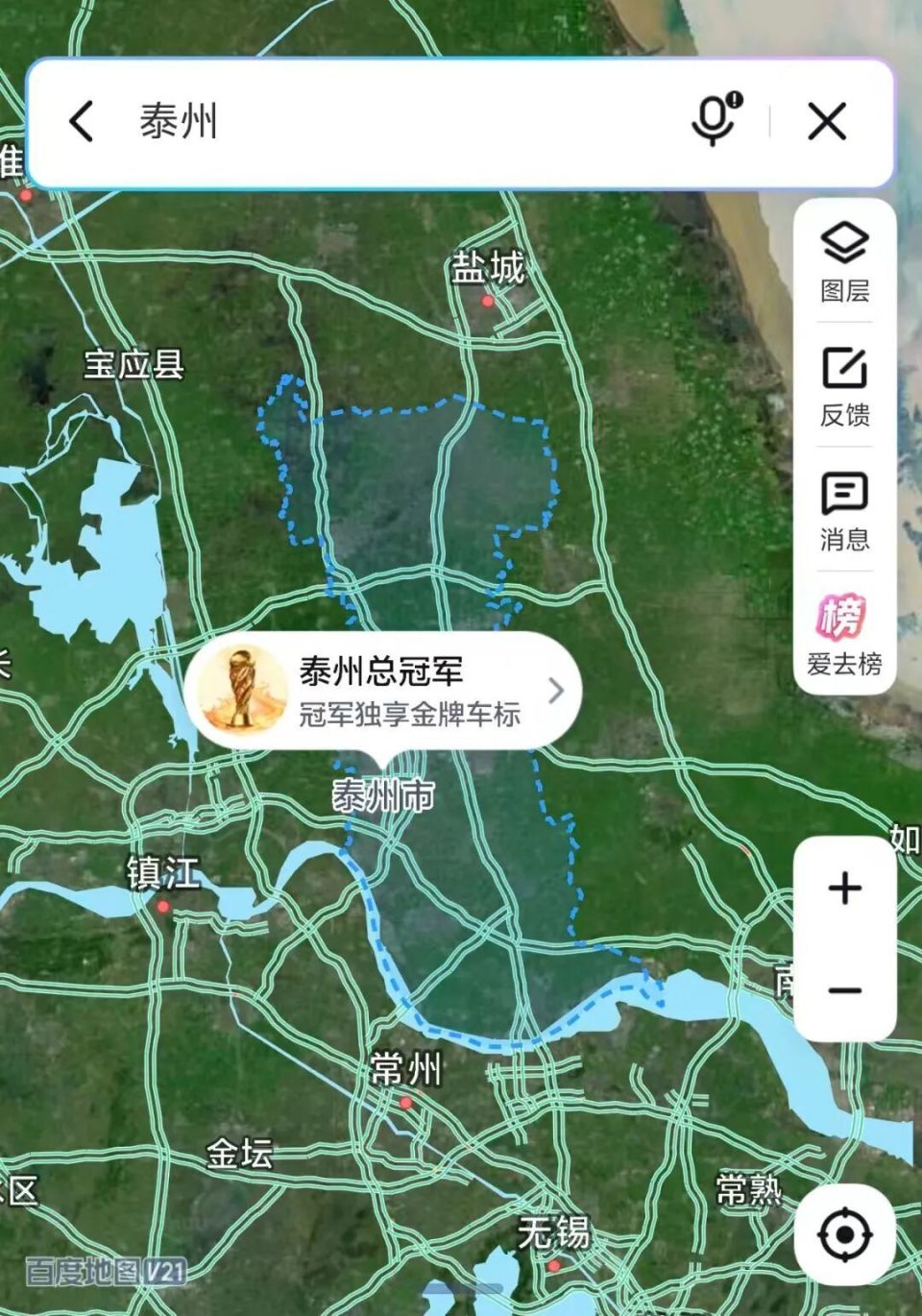
Task: Tap the red pin marker at 盐城
Action: (x=488, y=302)
